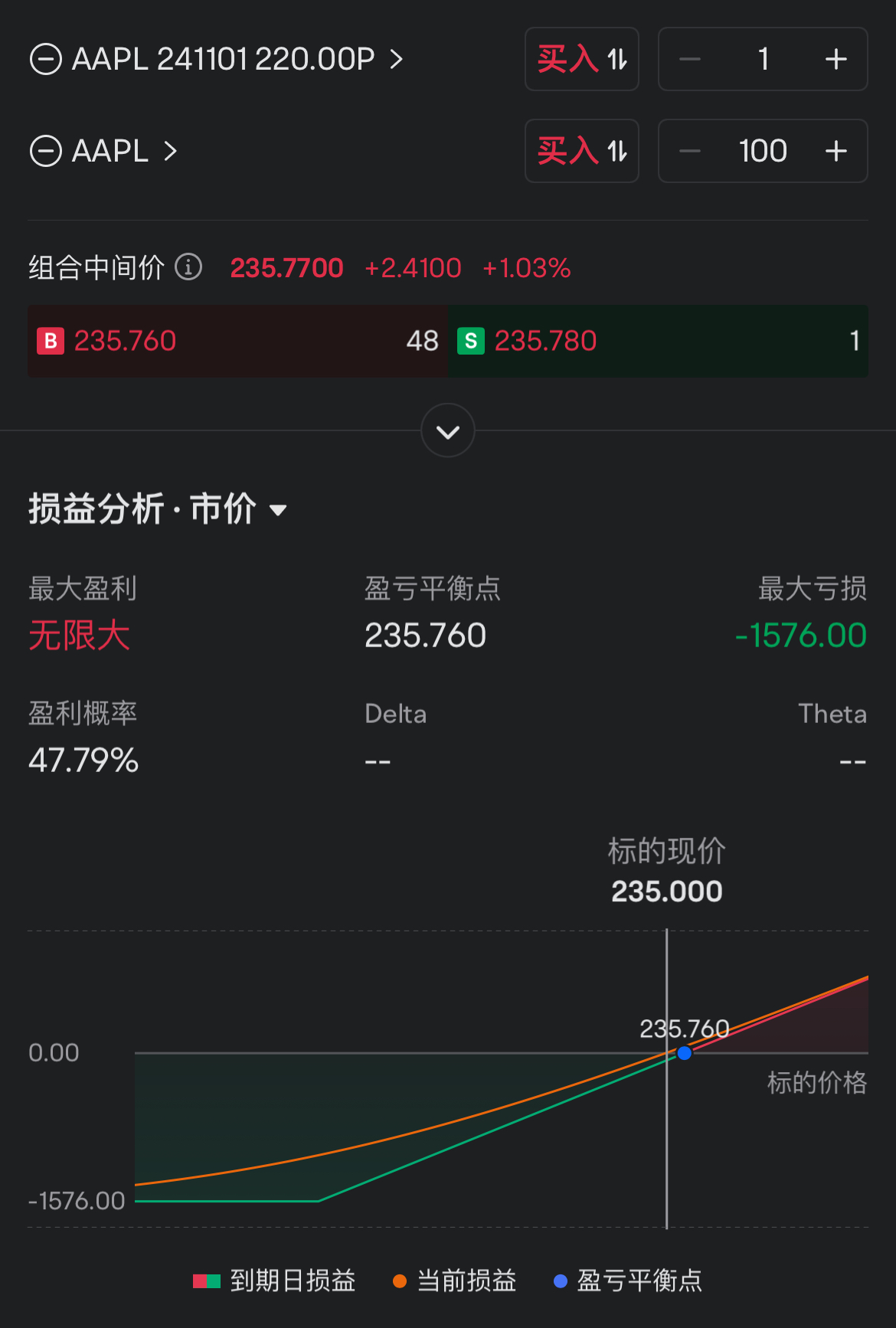Image resolution: width=896 pixels, height=1328 pixels.
Task: Click the red B bid badge
Action: click(x=50, y=341)
